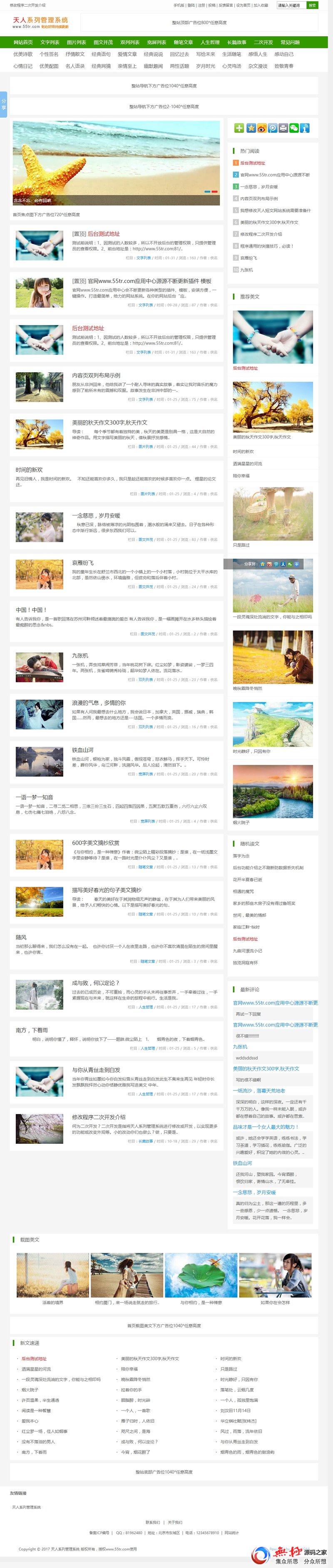
Task: Share to WeChat with the green icon
Action: click(x=294, y=128)
